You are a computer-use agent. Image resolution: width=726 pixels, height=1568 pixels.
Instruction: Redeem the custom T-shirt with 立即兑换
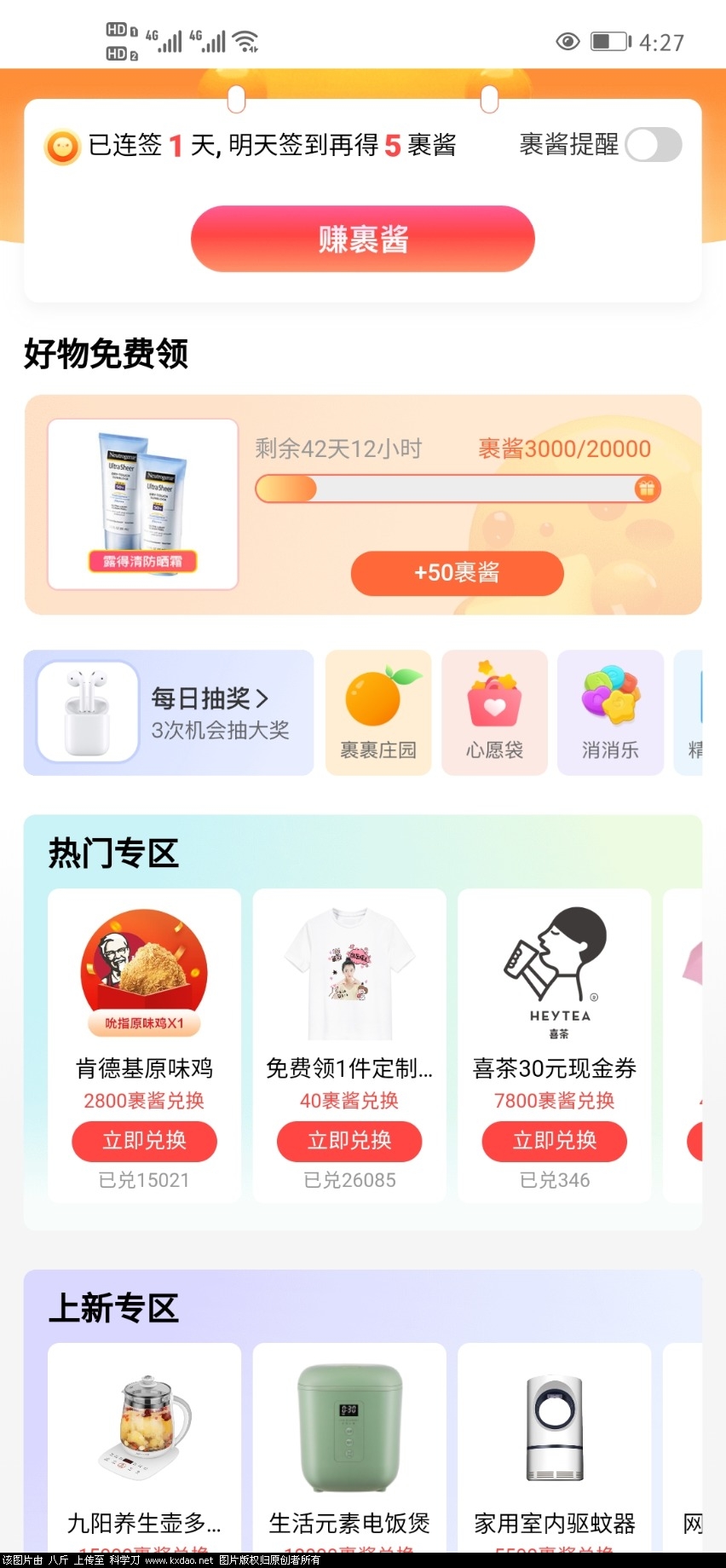[x=349, y=1141]
